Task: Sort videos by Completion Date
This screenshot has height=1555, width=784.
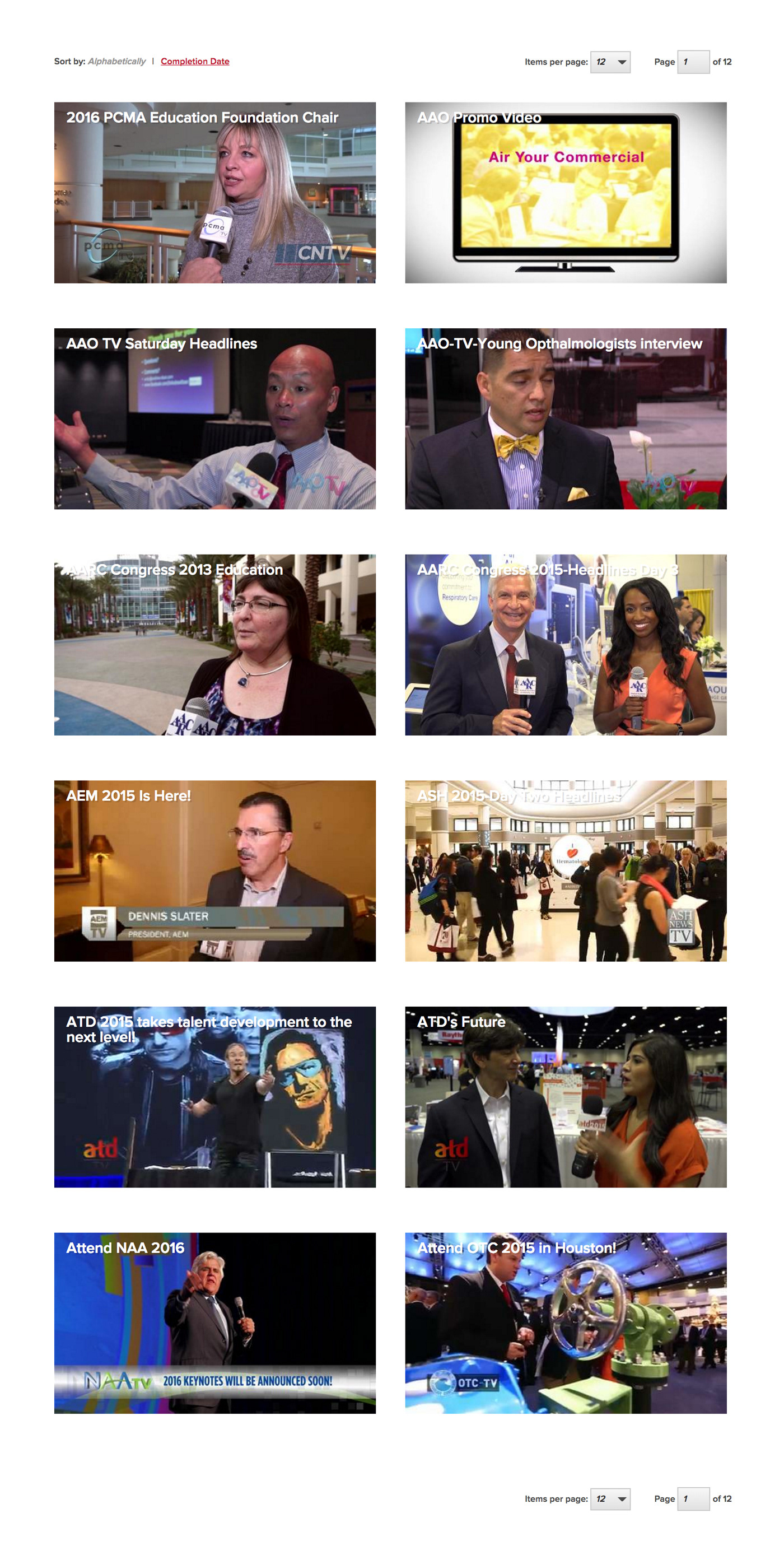Action: click(x=194, y=62)
